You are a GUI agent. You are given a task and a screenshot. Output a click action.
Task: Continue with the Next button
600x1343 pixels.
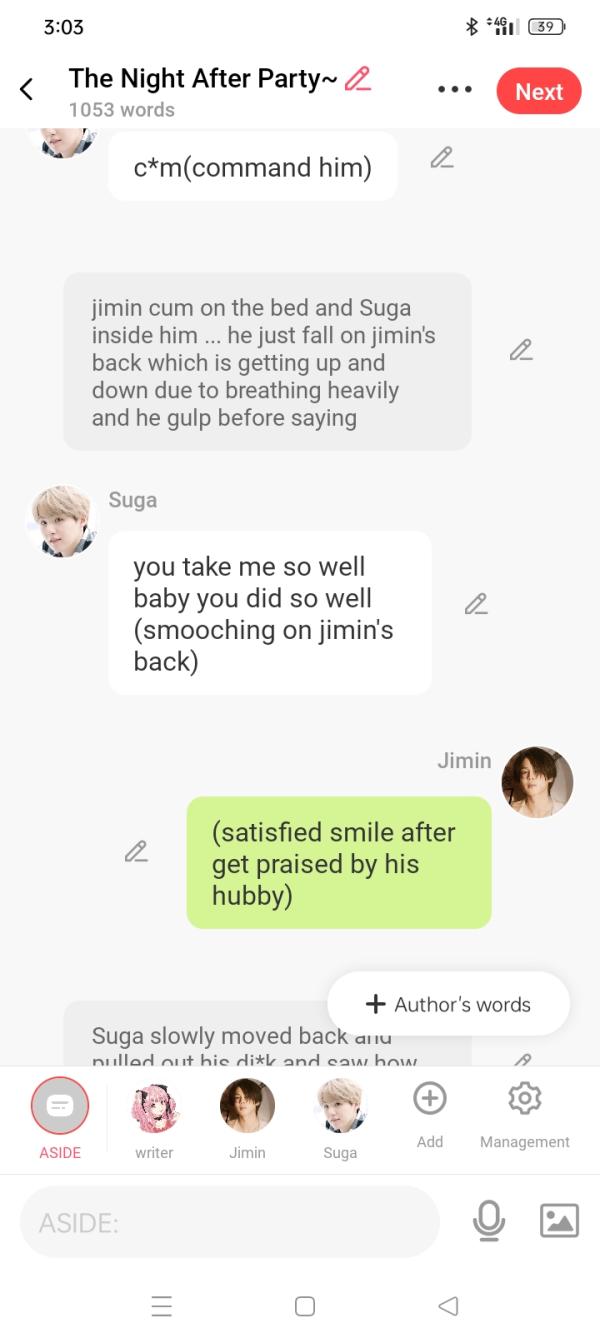click(x=538, y=91)
